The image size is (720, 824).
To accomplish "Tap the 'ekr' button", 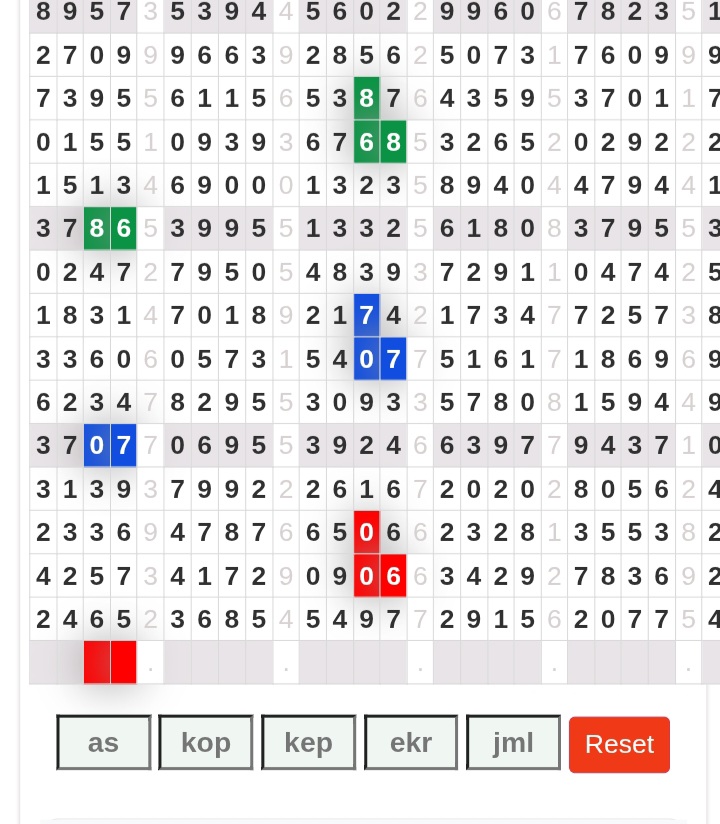I will (x=411, y=742).
